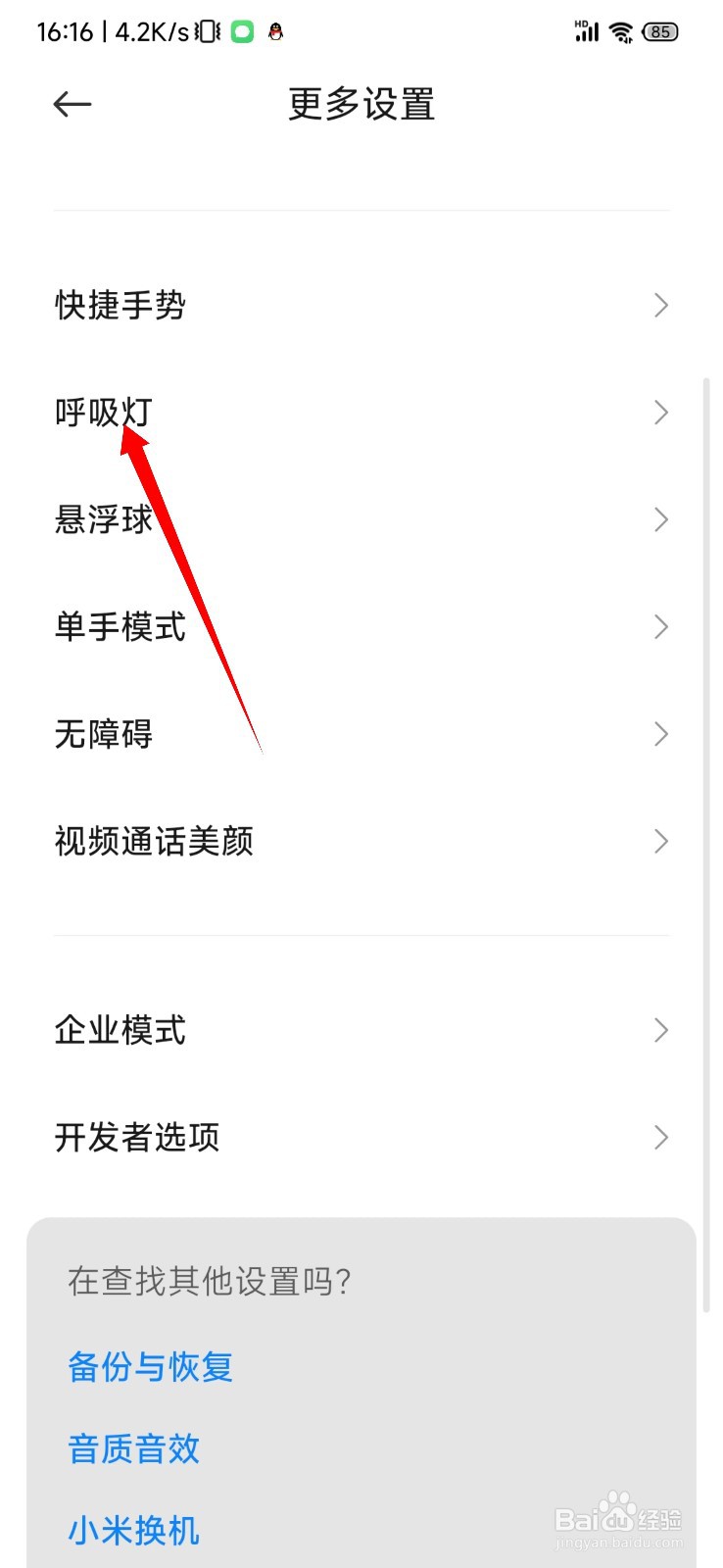Open 悬浮球 floating ball settings
Screen dimensions: 723x1568
(x=103, y=519)
